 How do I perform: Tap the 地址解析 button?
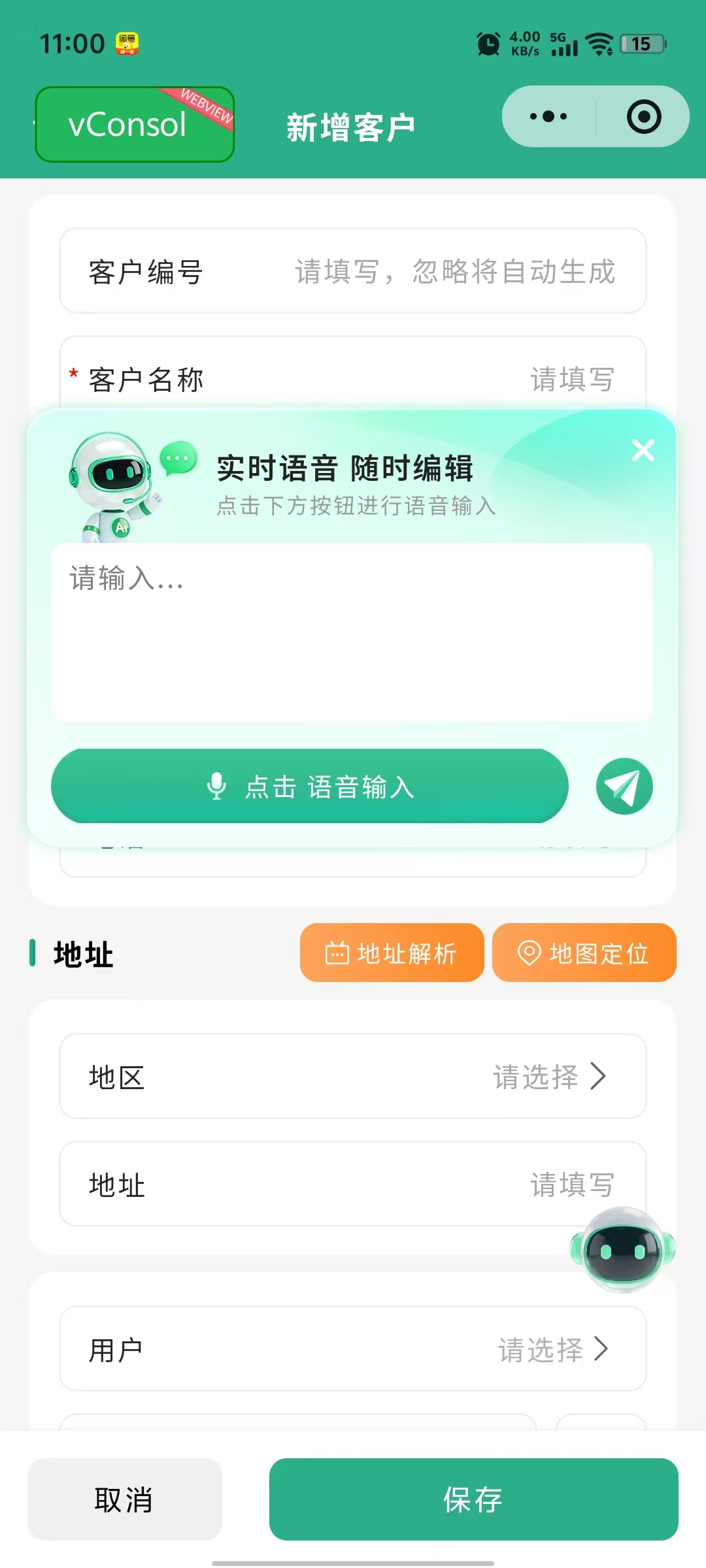click(x=392, y=953)
